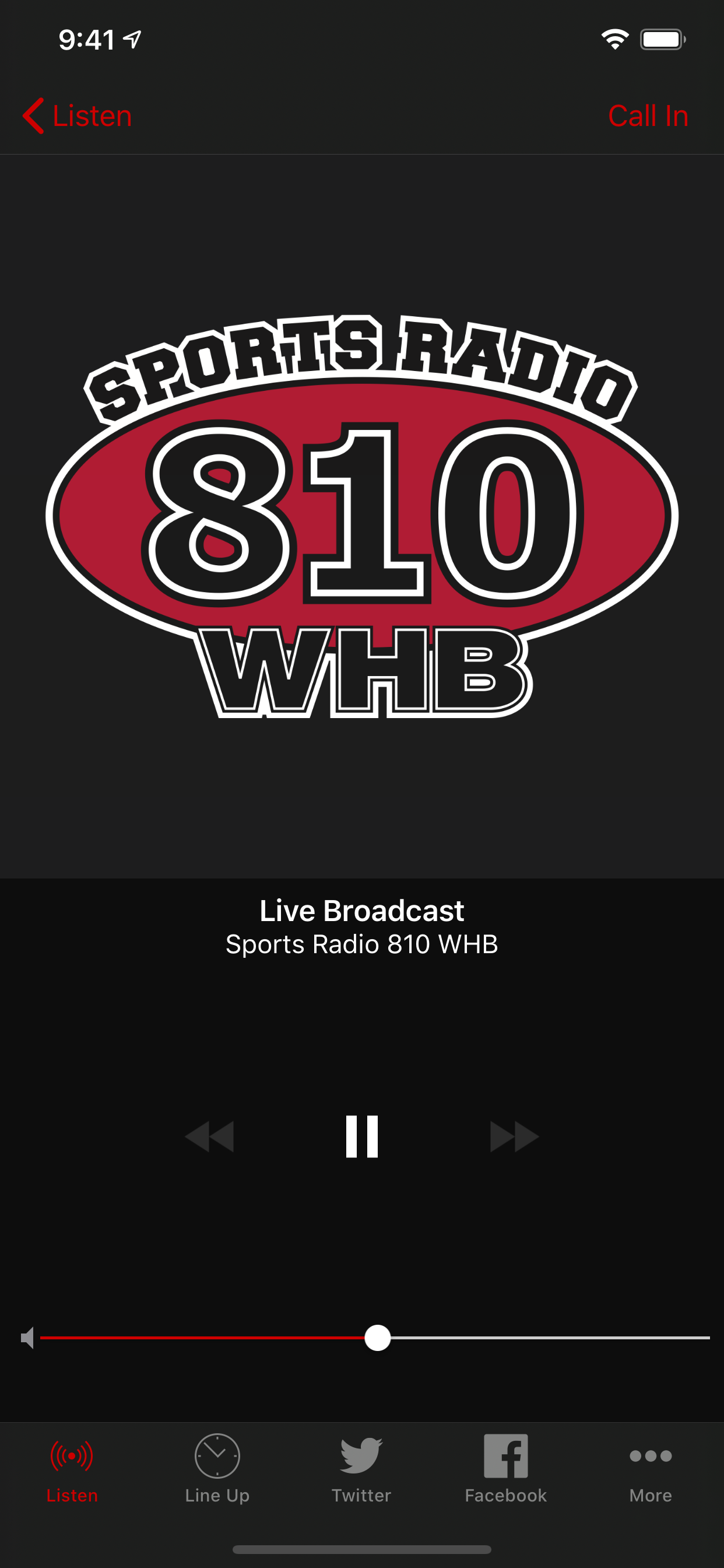This screenshot has width=724, height=1568.
Task: Tap the Live Broadcast title text
Action: coord(362,911)
